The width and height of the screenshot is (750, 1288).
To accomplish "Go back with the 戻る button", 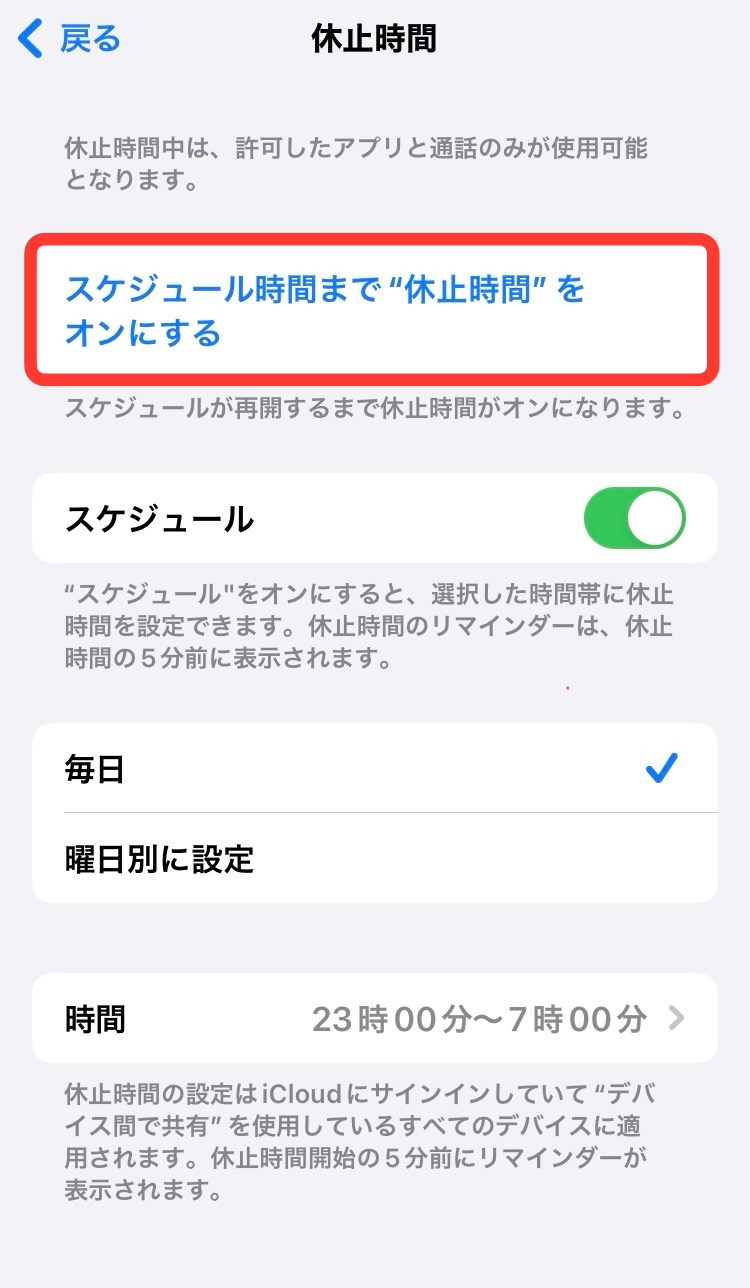I will click(70, 40).
